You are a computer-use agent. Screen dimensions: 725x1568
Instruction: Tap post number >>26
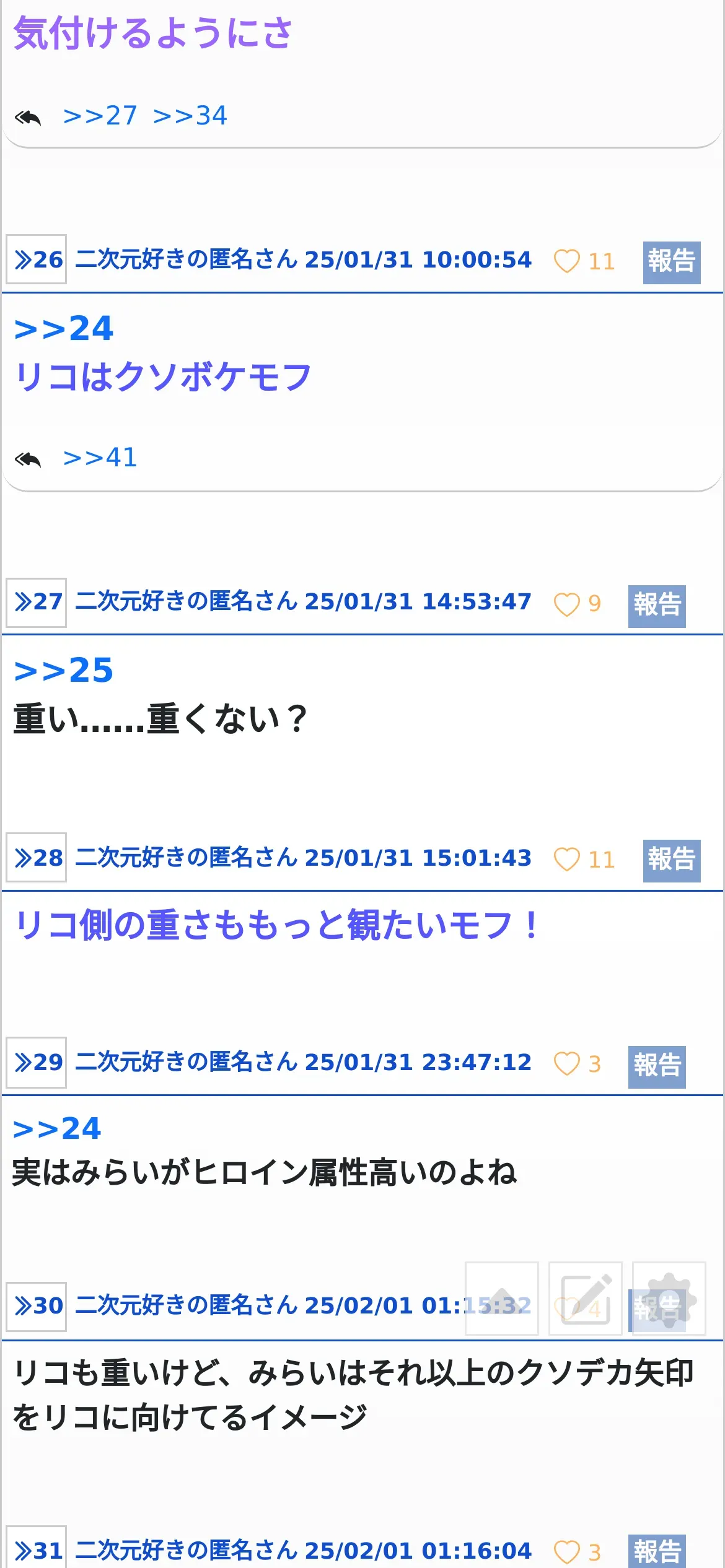pyautogui.click(x=37, y=259)
